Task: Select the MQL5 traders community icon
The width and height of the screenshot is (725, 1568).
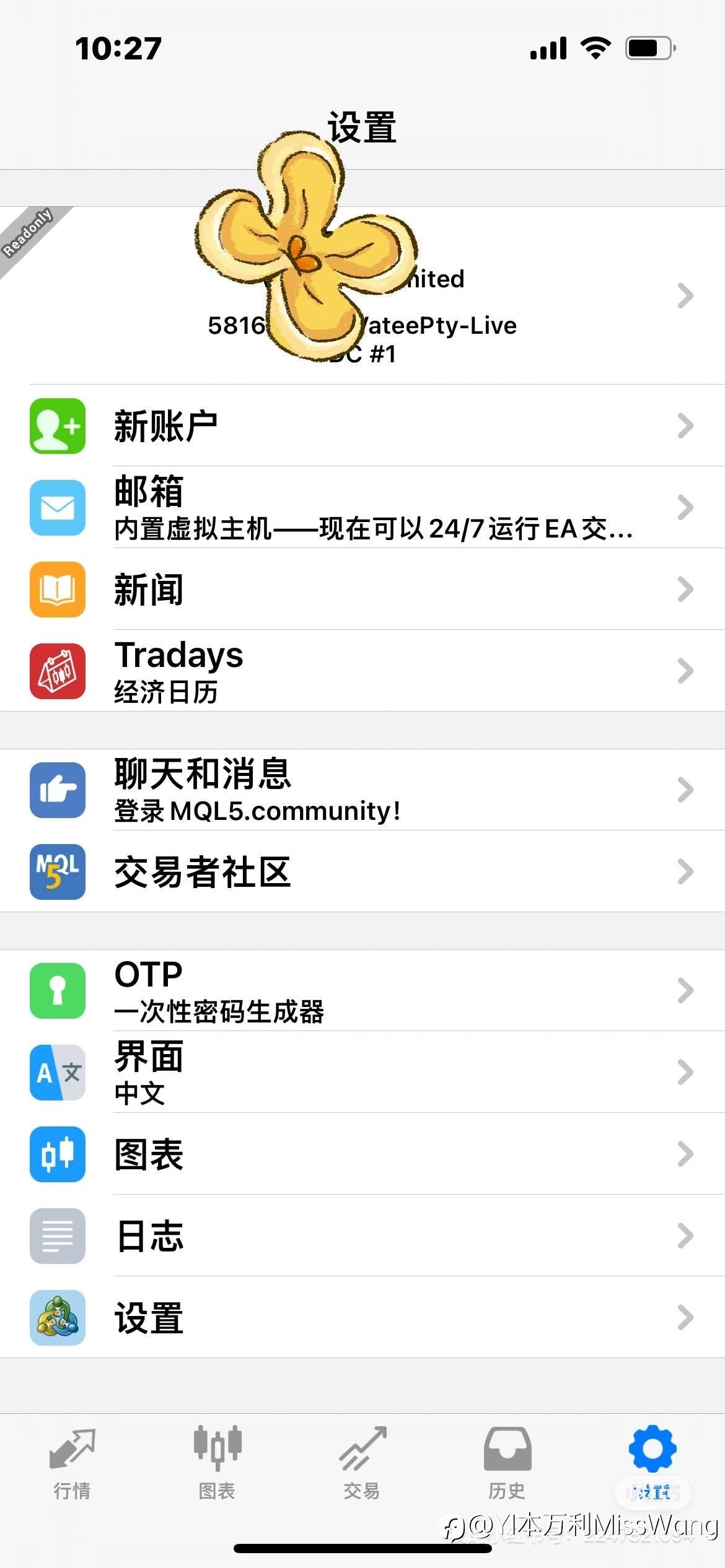Action: pos(57,873)
